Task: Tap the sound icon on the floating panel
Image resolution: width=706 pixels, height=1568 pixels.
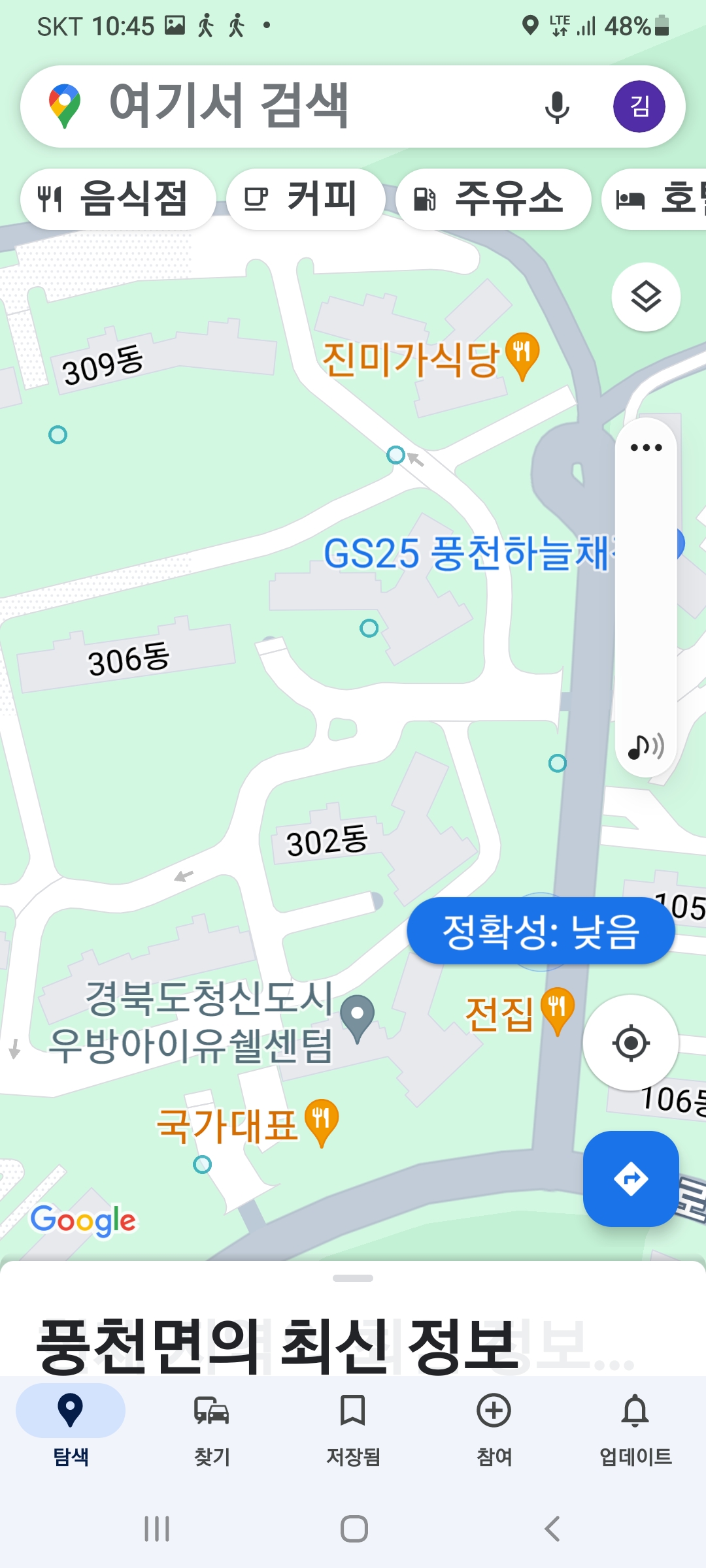Action: [x=646, y=746]
